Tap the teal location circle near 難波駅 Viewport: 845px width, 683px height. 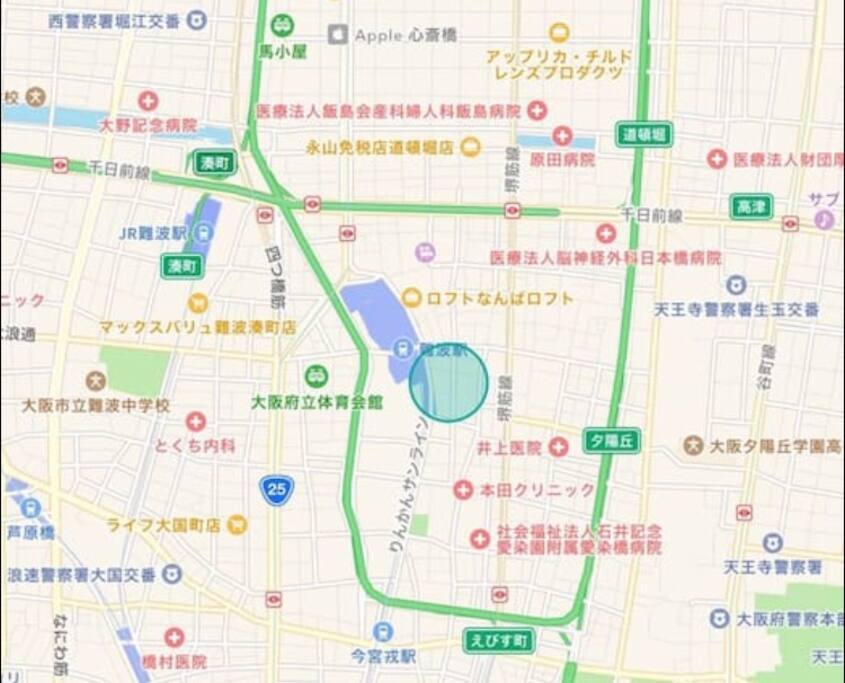(x=449, y=383)
